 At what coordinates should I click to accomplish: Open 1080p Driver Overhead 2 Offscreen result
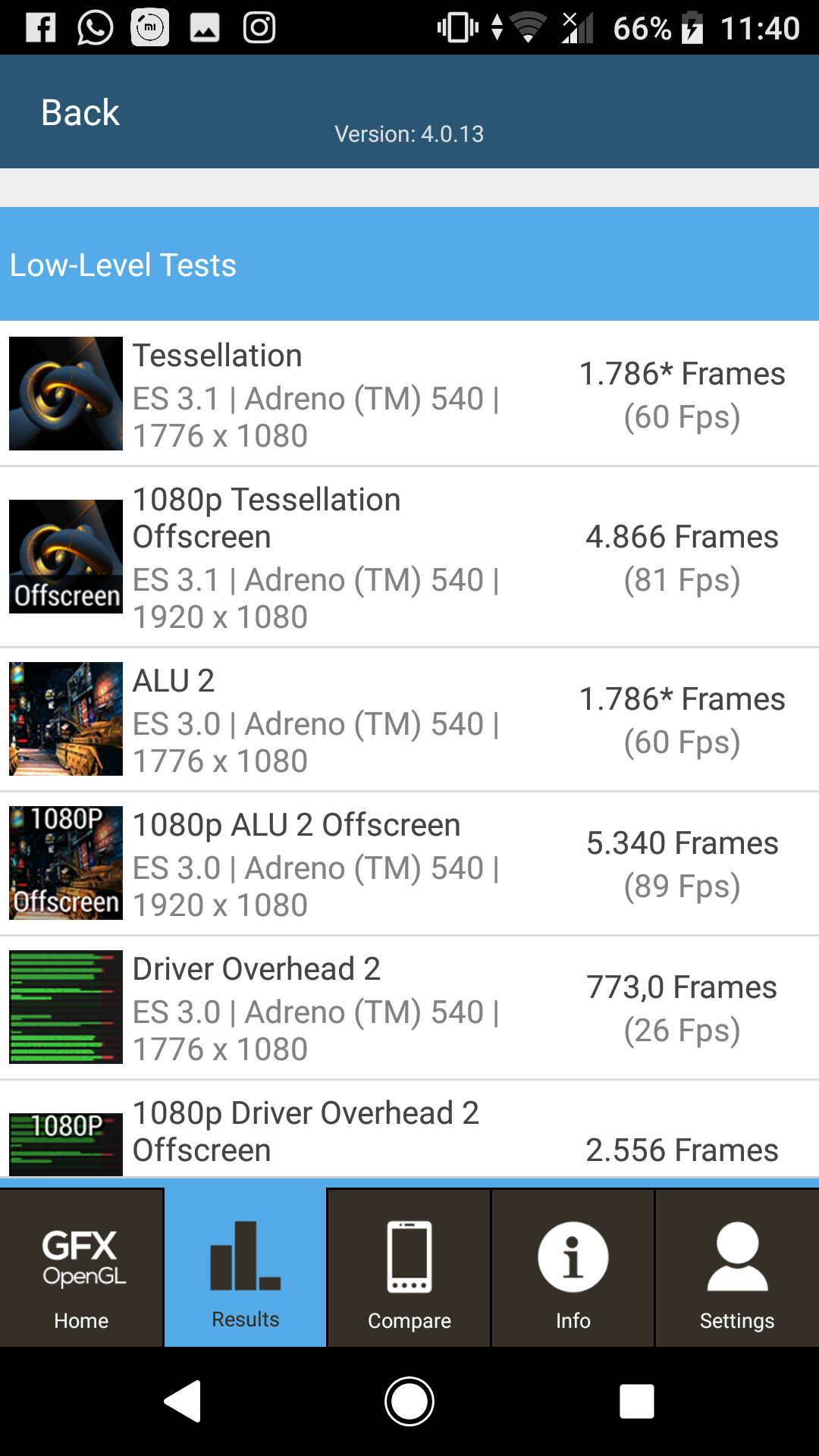[409, 1129]
